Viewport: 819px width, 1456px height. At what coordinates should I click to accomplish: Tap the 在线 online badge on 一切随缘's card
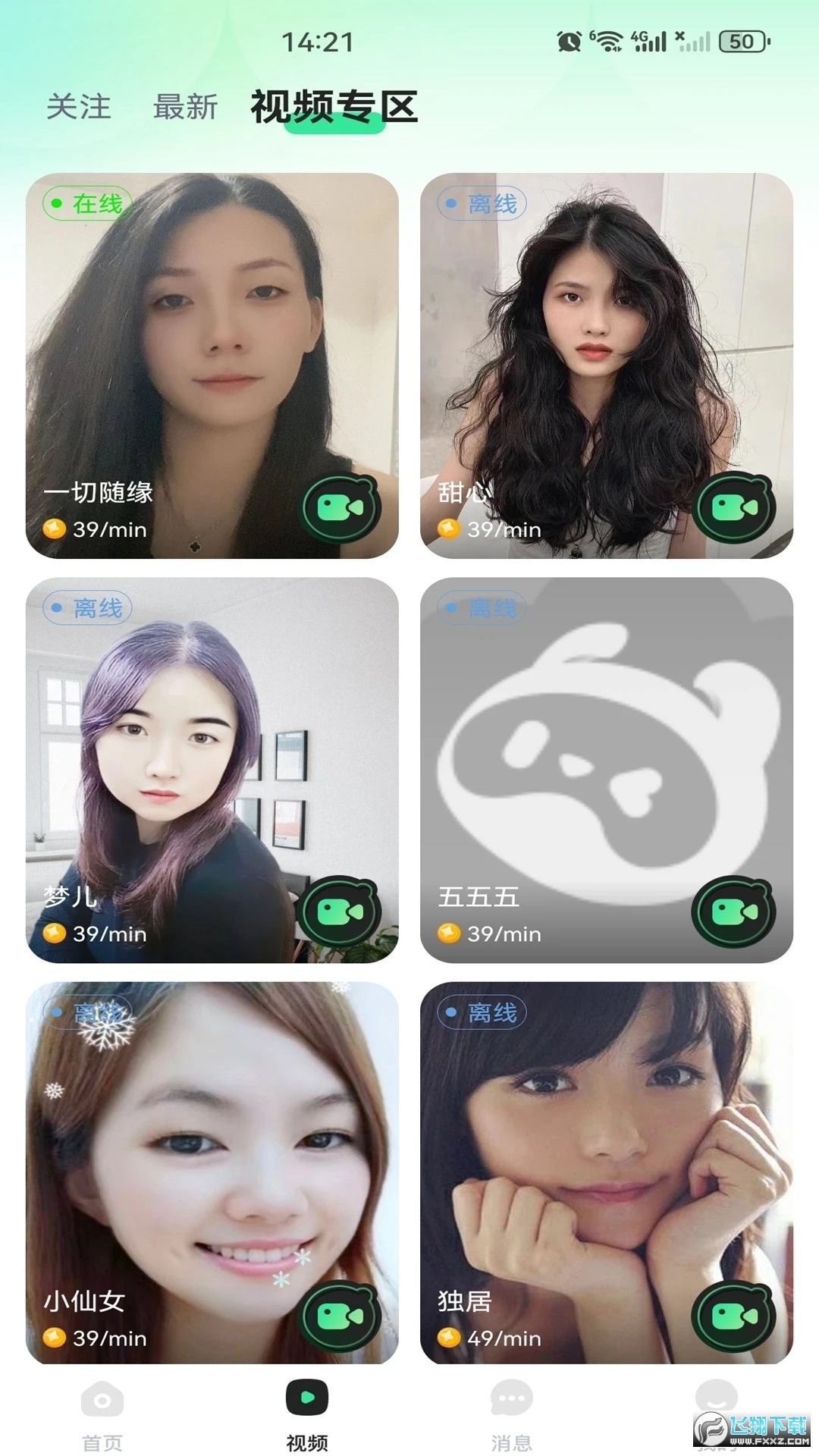(x=88, y=203)
